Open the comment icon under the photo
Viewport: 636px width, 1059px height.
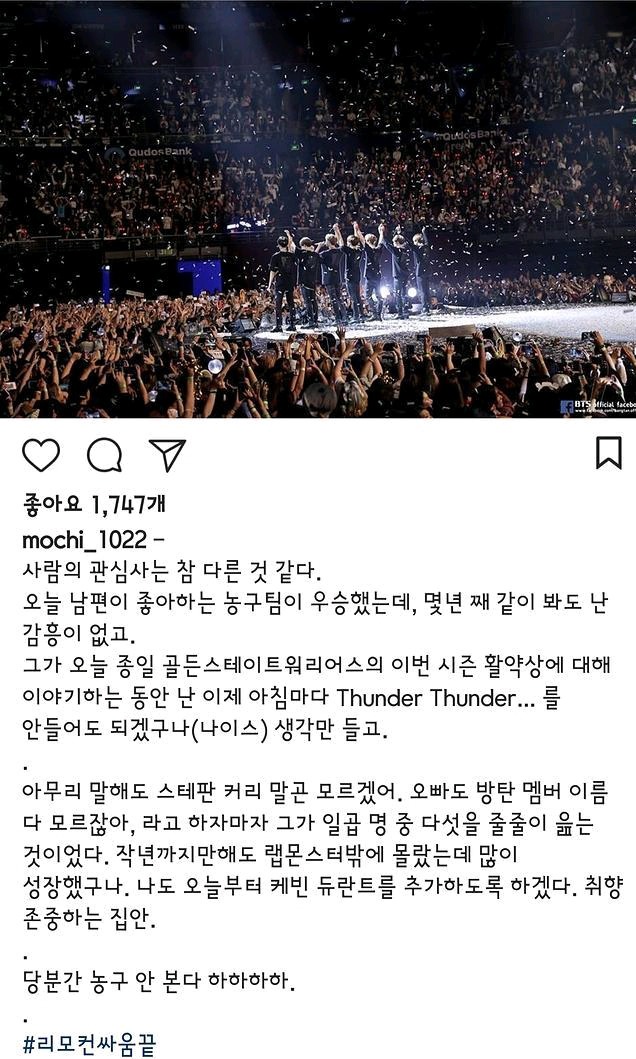coord(104,455)
